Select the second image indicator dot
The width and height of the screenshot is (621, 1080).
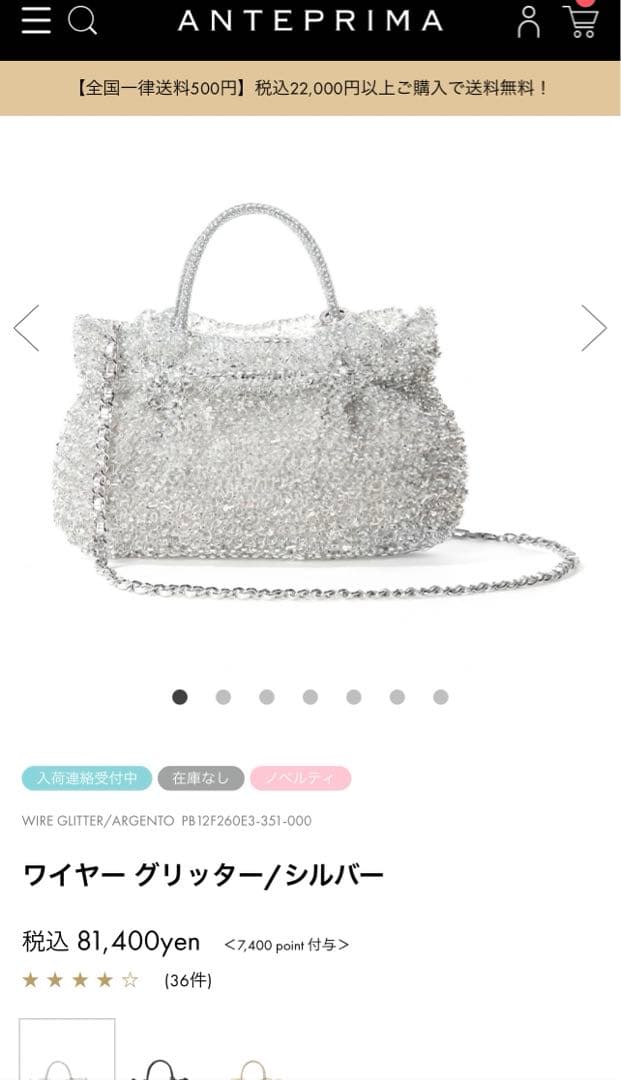223,697
